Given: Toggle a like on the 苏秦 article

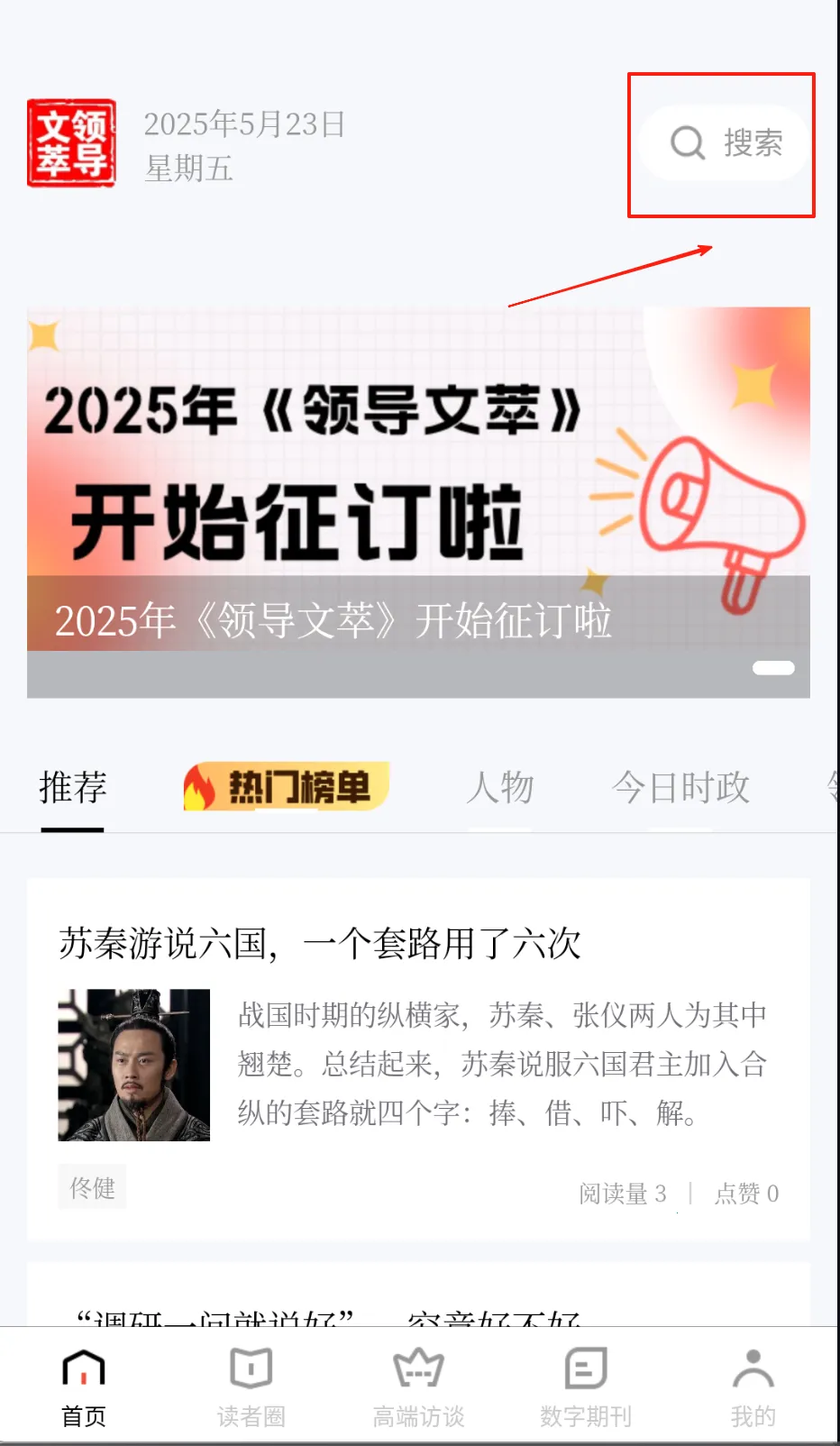Looking at the screenshot, I should (x=746, y=1192).
